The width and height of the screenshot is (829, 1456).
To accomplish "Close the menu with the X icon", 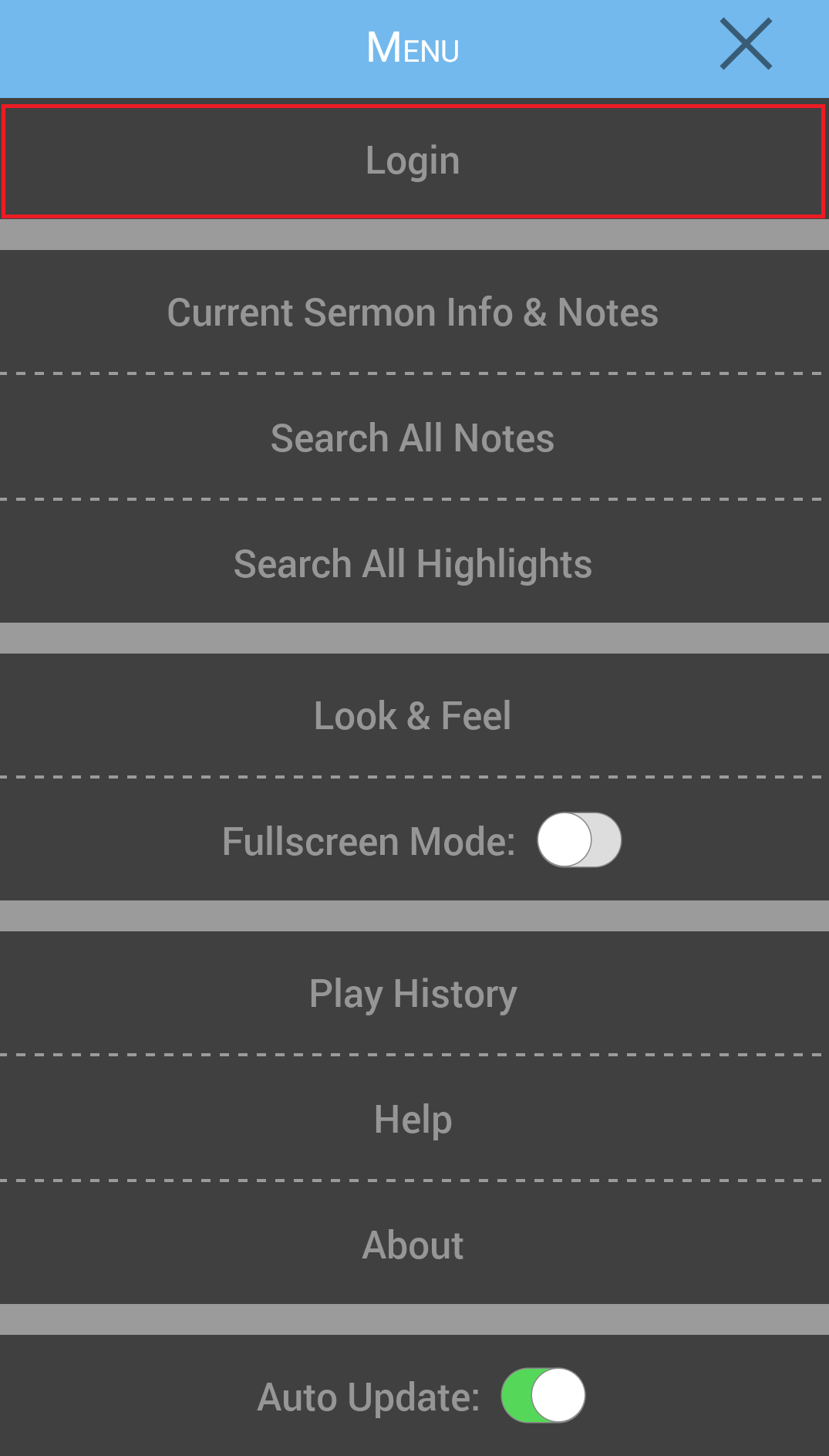I will (746, 44).
